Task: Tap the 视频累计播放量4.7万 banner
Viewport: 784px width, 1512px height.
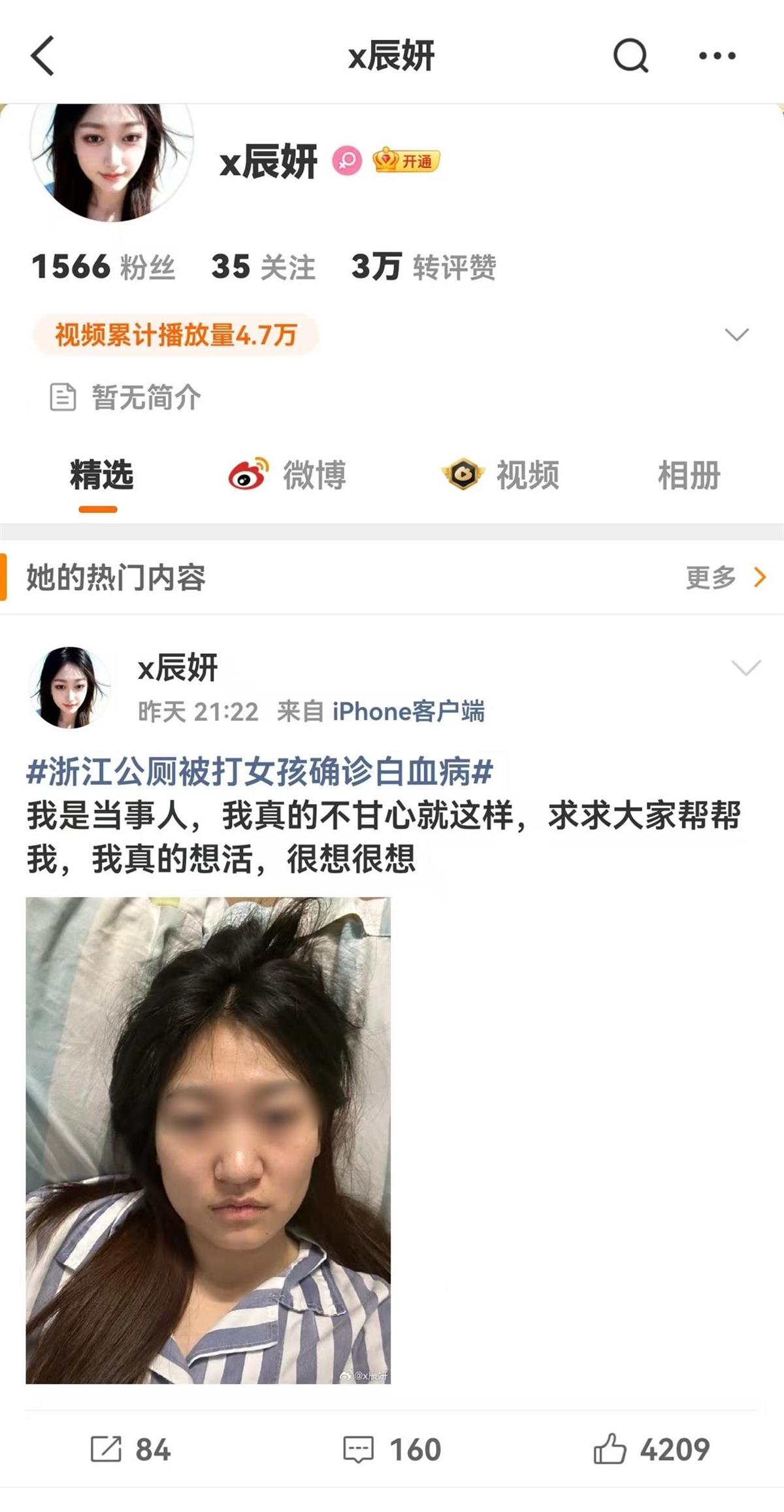Action: click(x=176, y=333)
